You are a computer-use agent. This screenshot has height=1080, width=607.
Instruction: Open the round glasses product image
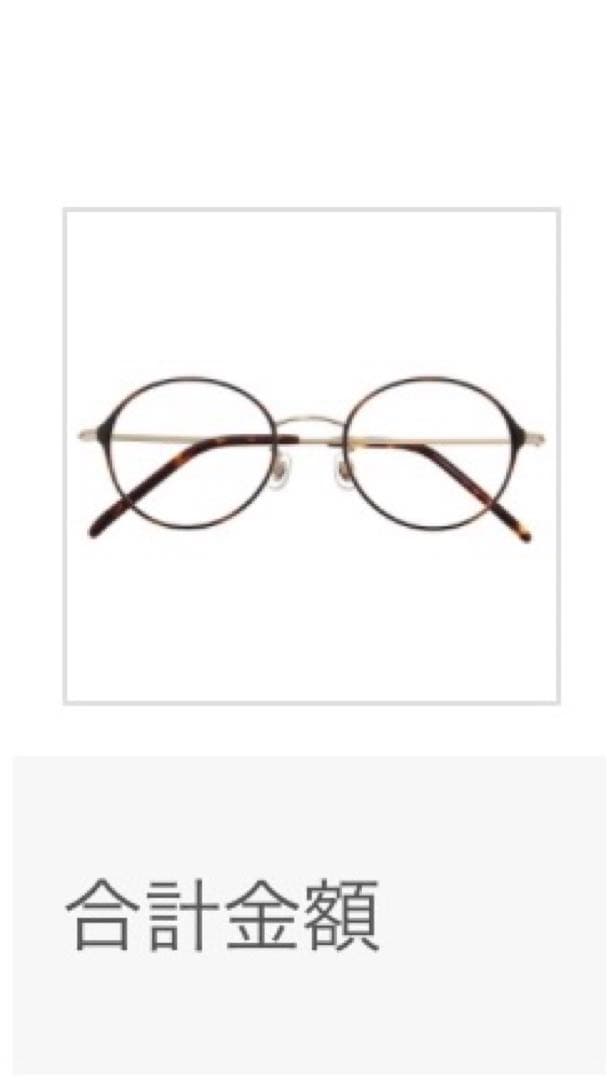(x=311, y=456)
